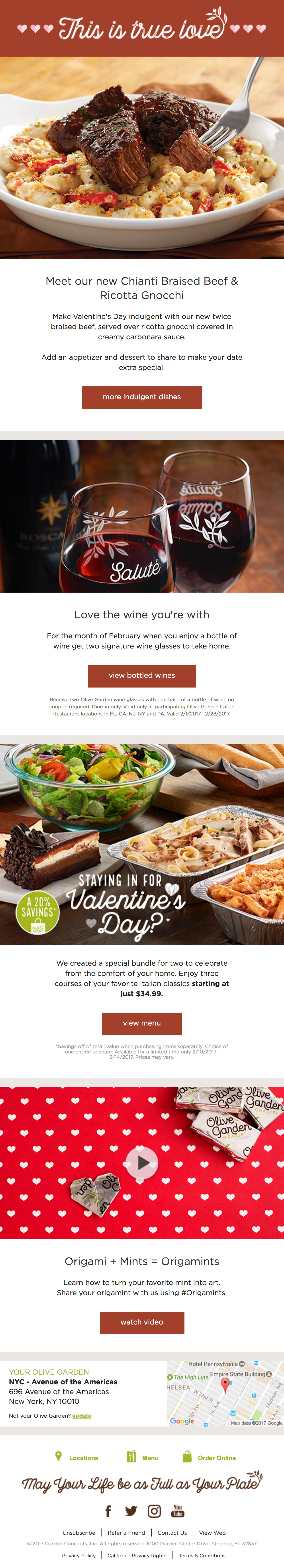Open the Locations link
Screen dimensions: 284x1568
tap(83, 1458)
